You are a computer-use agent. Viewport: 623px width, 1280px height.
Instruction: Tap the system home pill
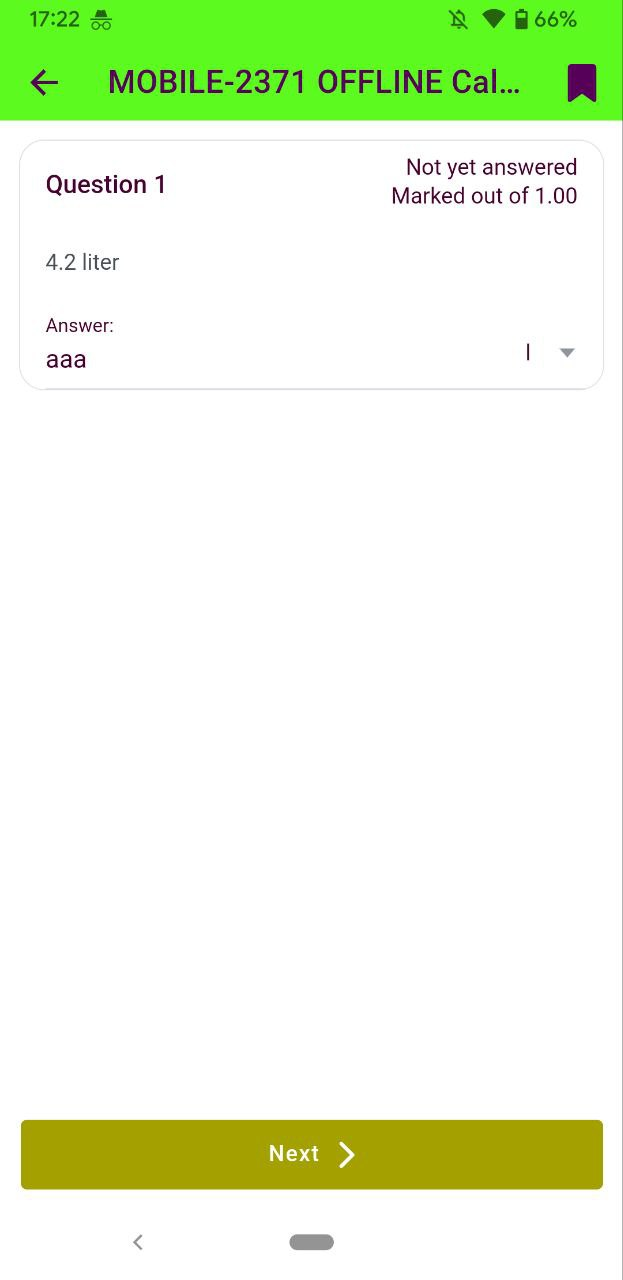pos(312,1242)
